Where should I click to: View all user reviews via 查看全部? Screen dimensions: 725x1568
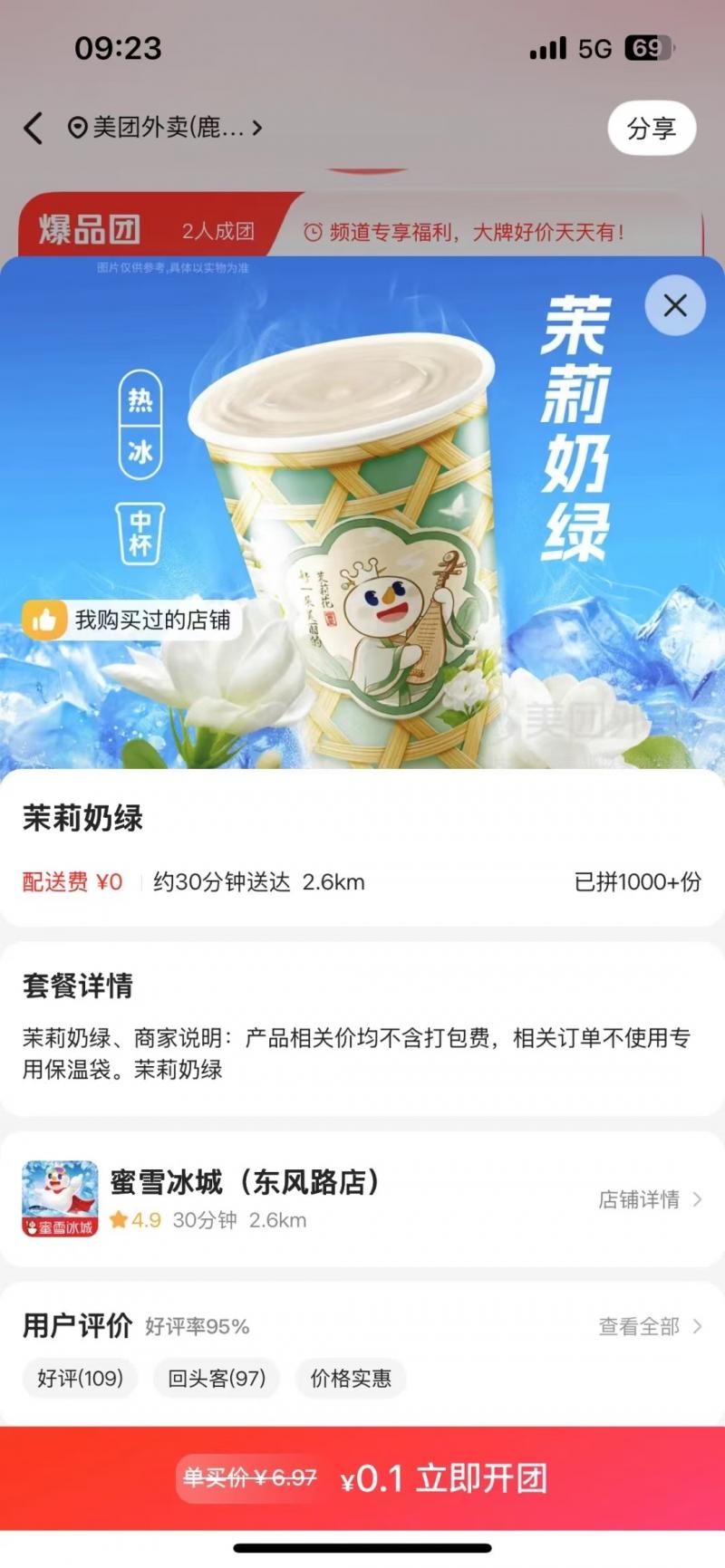click(650, 1326)
